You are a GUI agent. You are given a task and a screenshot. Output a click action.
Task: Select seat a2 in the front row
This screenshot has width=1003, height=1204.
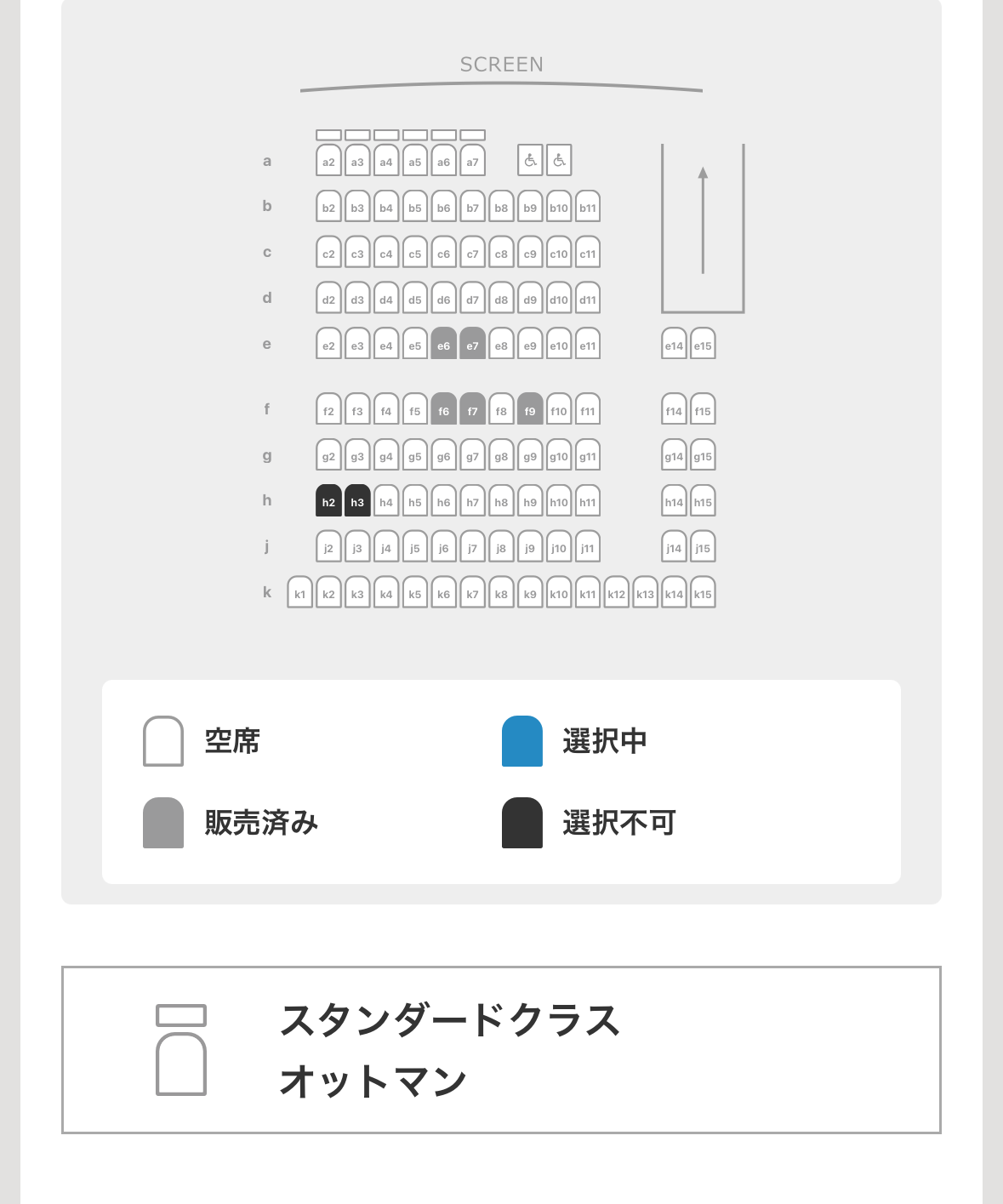tap(328, 161)
